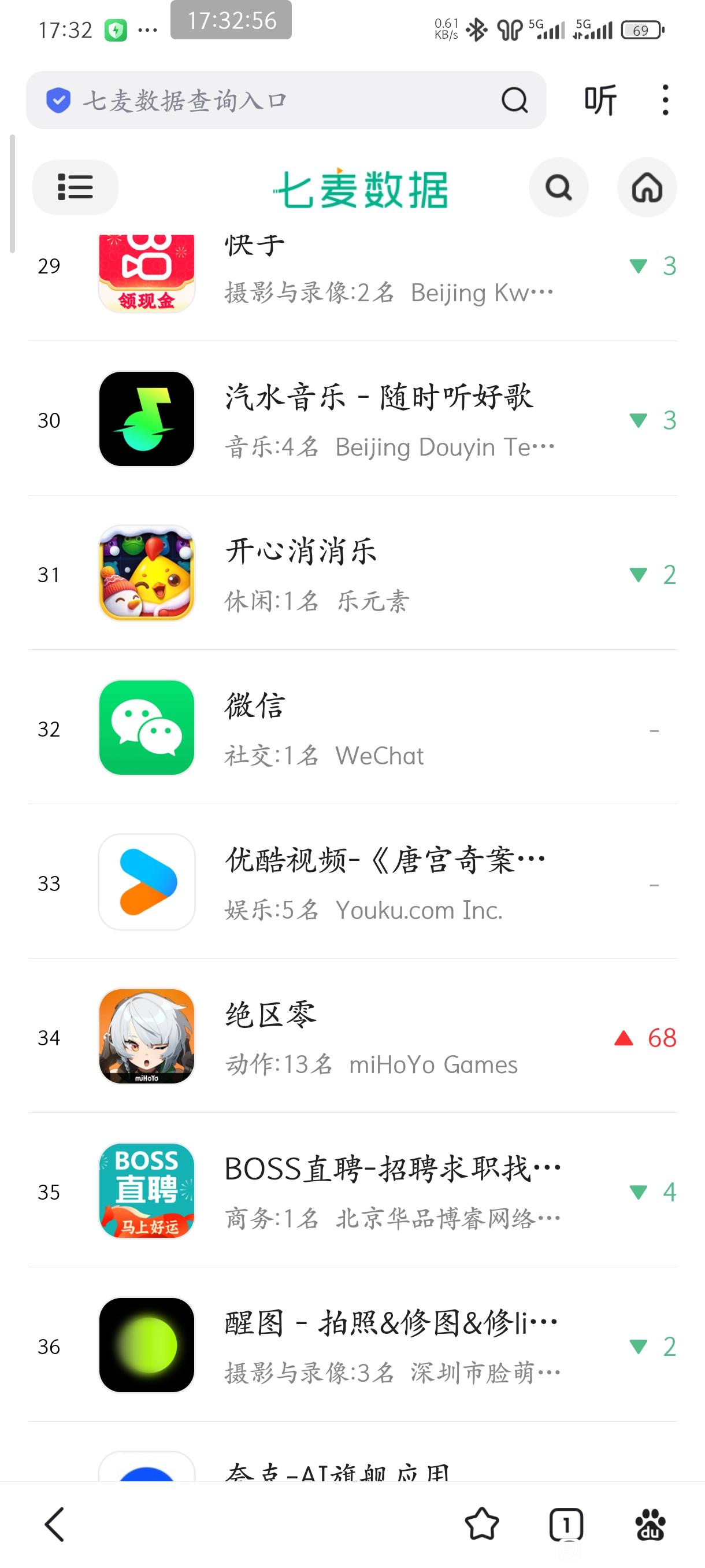Open the browser overflow menu
This screenshot has width=705, height=1568.
pyautogui.click(x=666, y=101)
